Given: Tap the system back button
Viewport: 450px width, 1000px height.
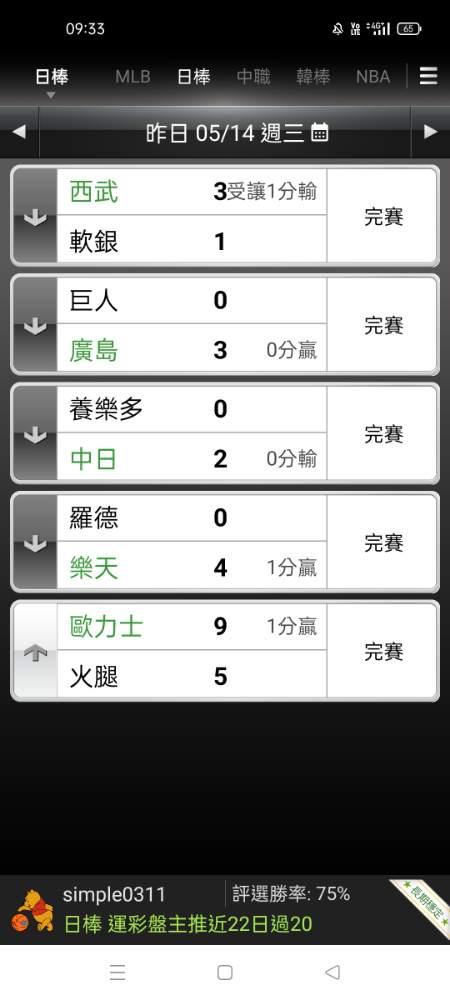Looking at the screenshot, I should point(332,972).
